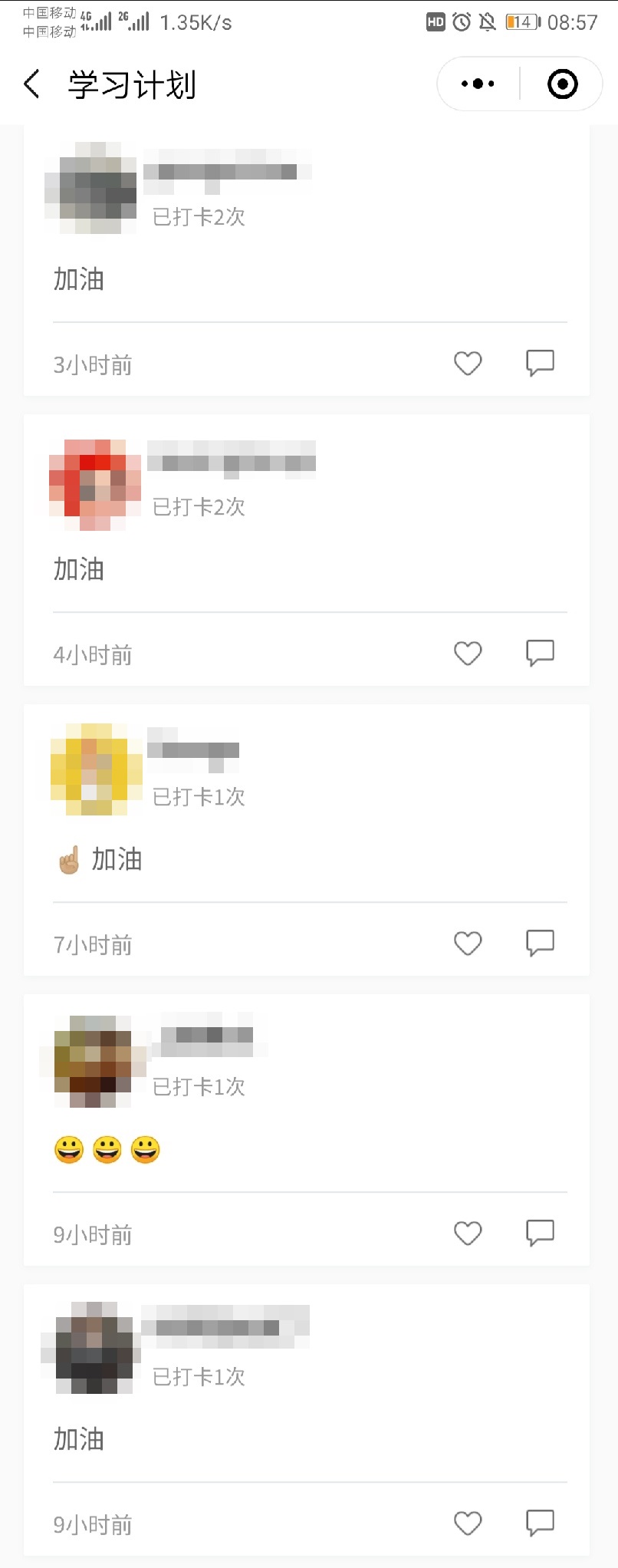The width and height of the screenshot is (618, 1568).
Task: Comment on the 加油 post from 3小时前
Action: [x=540, y=363]
